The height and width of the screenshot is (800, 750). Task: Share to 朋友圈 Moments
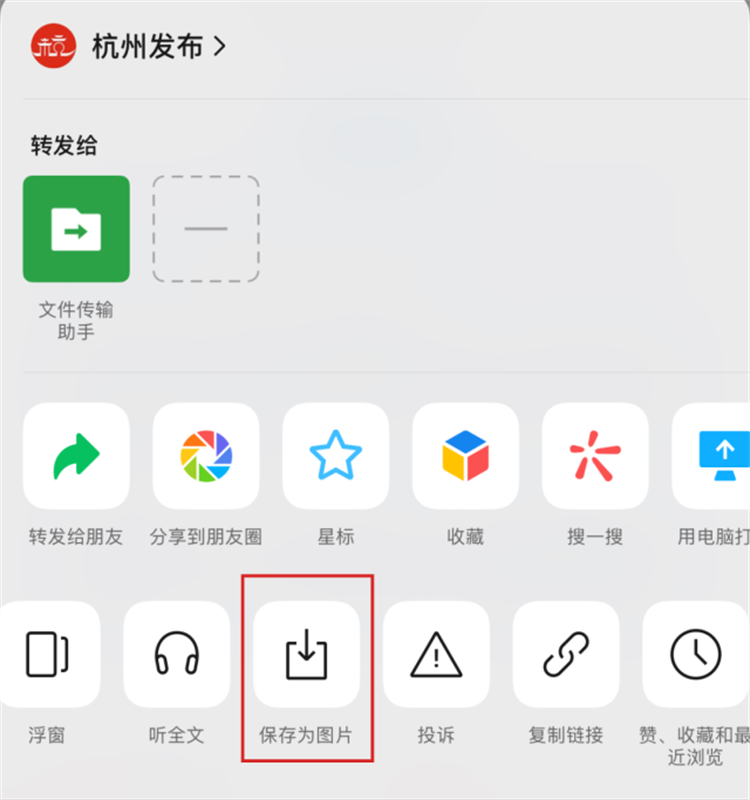point(206,457)
